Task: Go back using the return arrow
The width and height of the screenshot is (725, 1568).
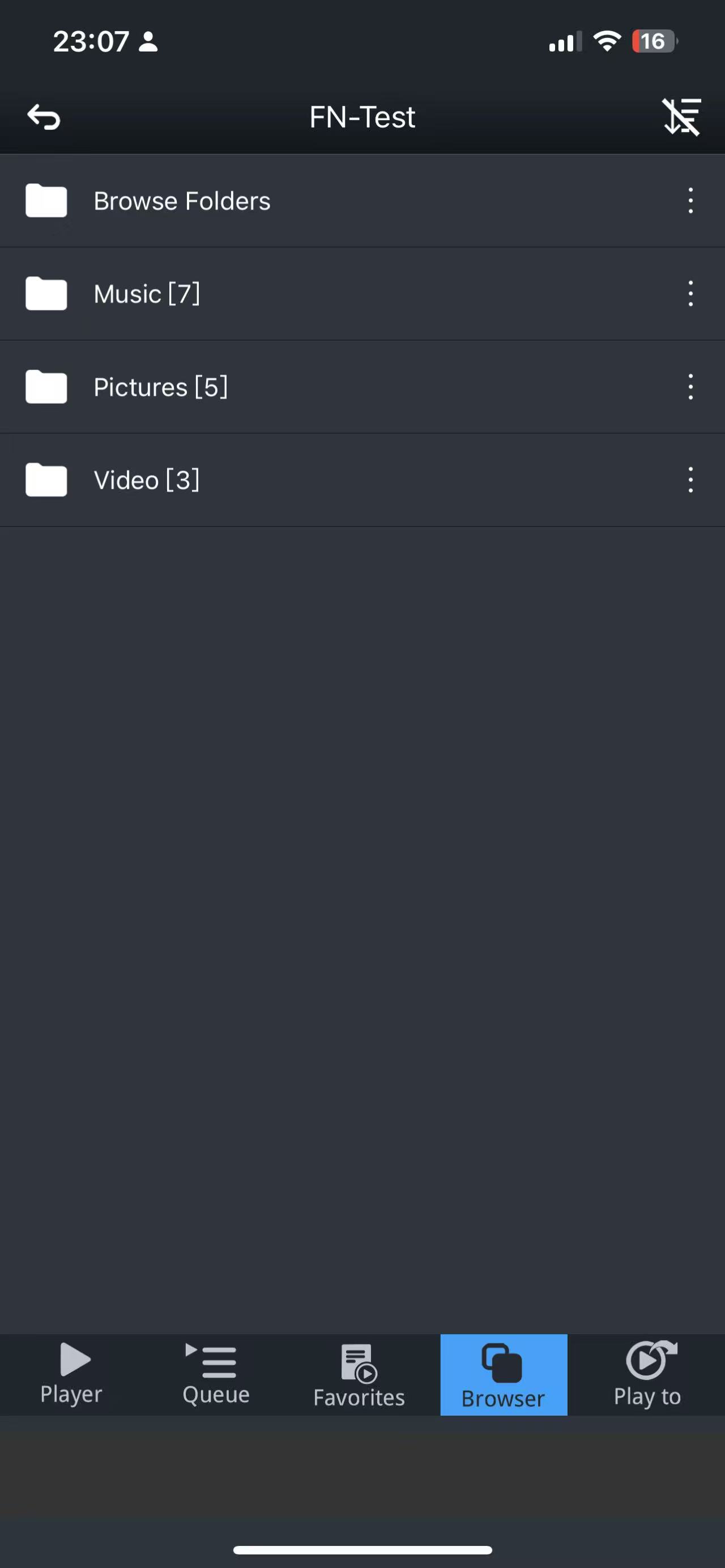Action: tap(44, 117)
